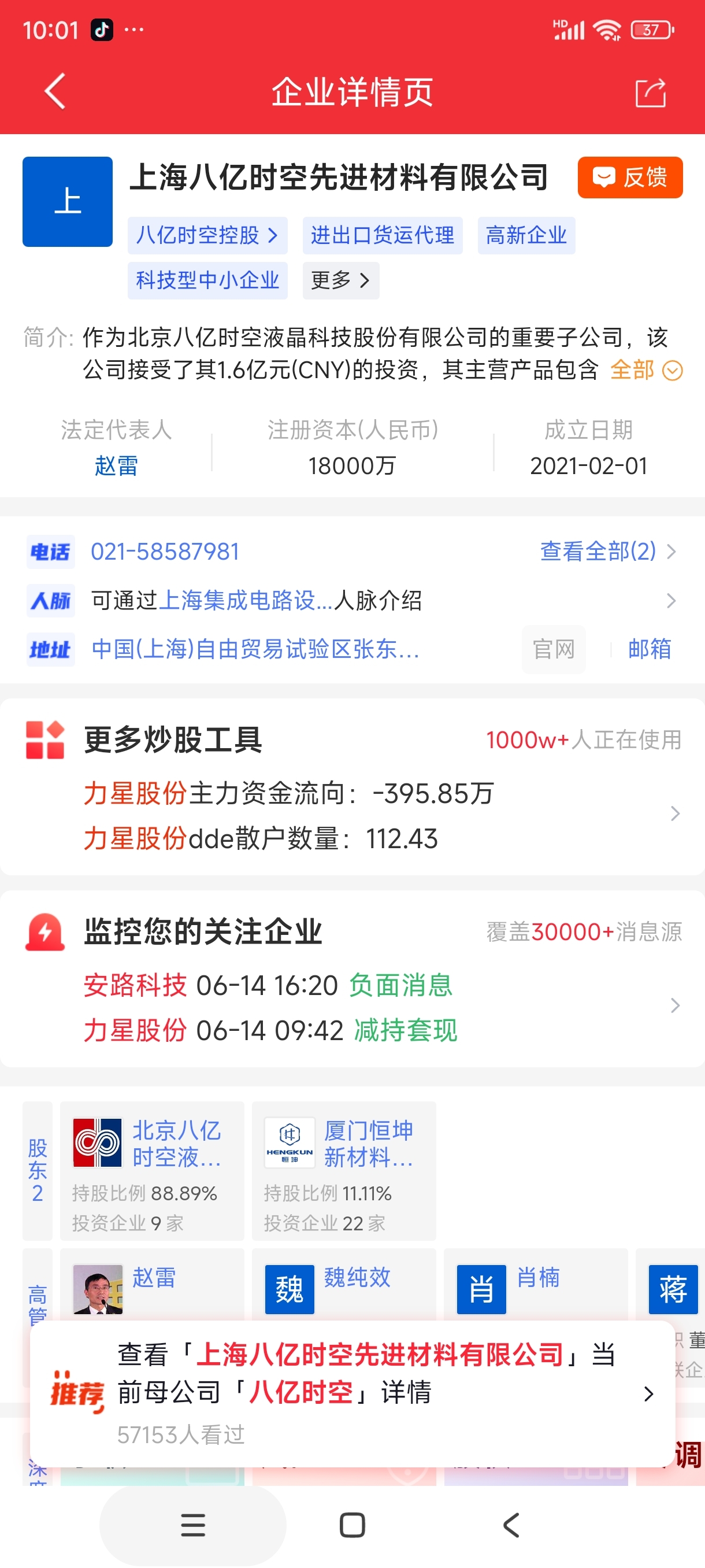
Task: Tap the red alarm icon for 监控您的关注企业
Action: click(46, 931)
